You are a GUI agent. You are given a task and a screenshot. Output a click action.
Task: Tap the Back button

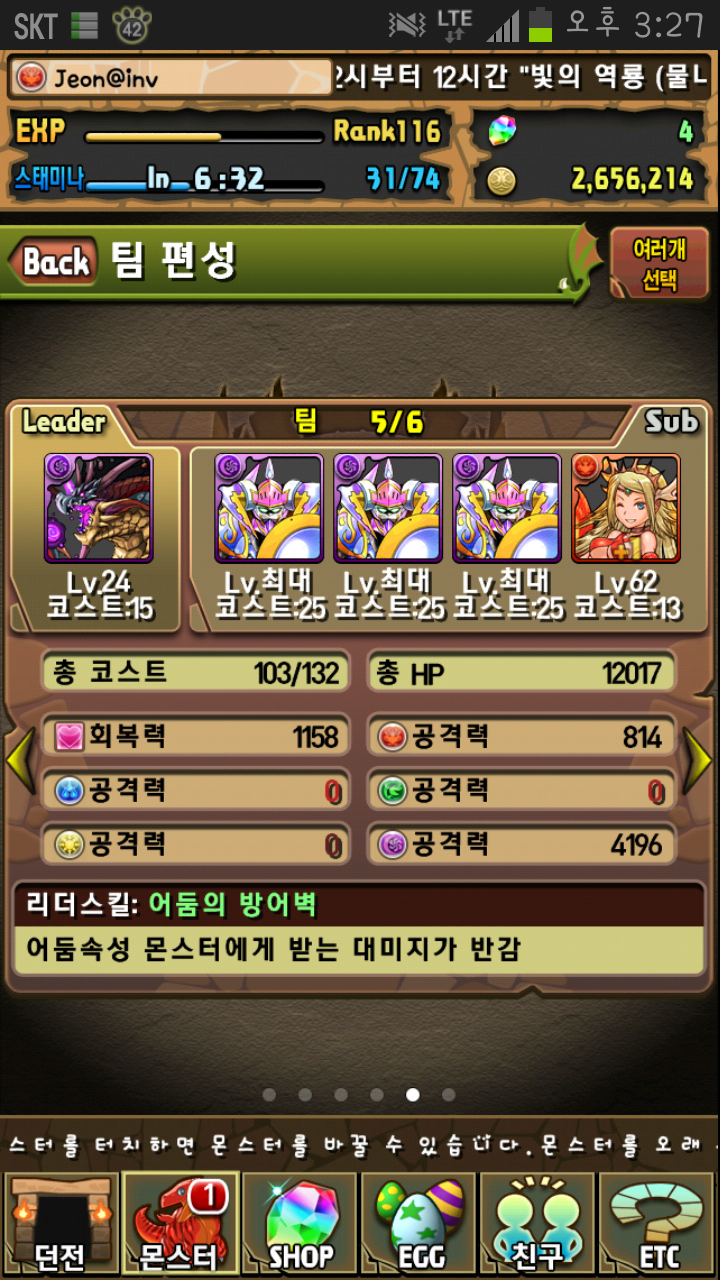[x=55, y=262]
